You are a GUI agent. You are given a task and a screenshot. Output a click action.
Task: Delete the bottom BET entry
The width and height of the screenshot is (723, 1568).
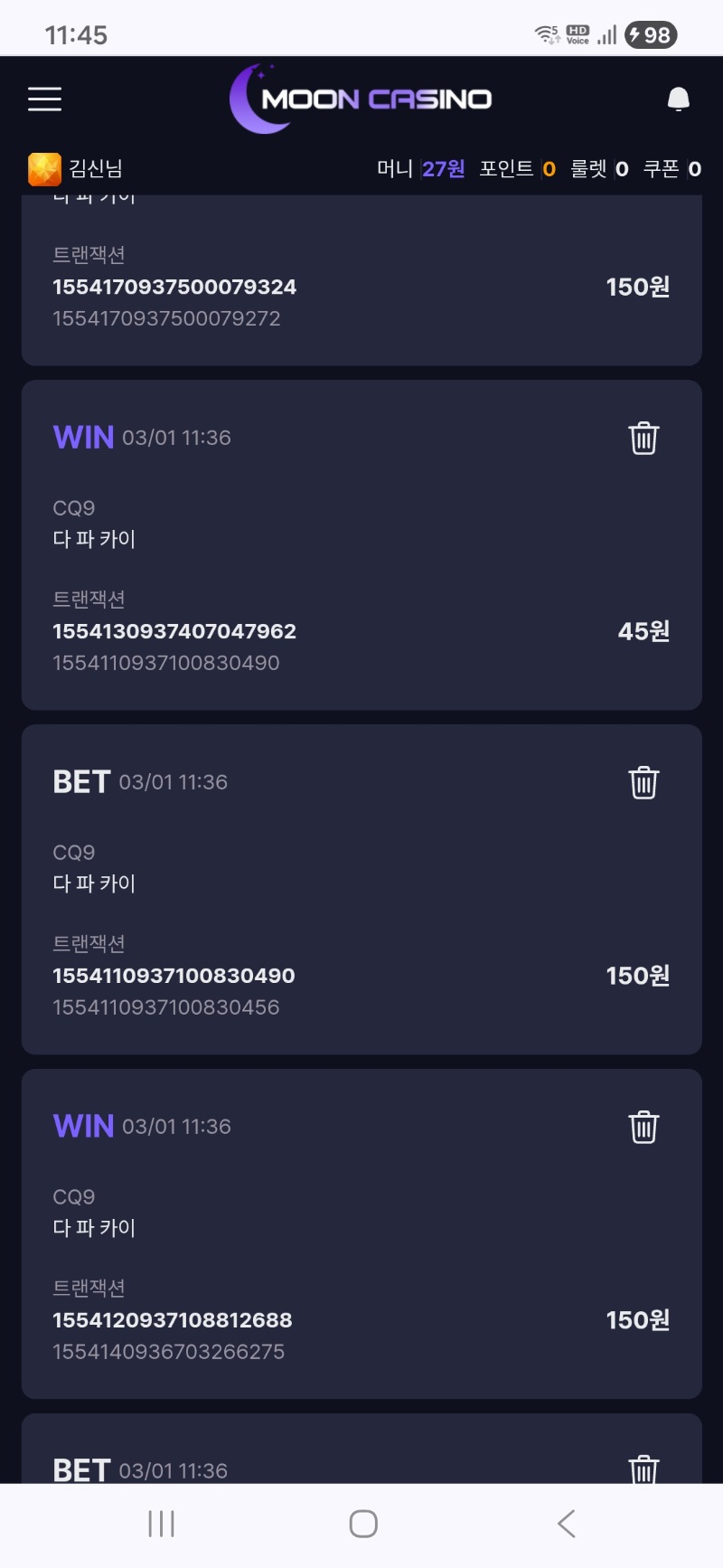[x=643, y=1469]
